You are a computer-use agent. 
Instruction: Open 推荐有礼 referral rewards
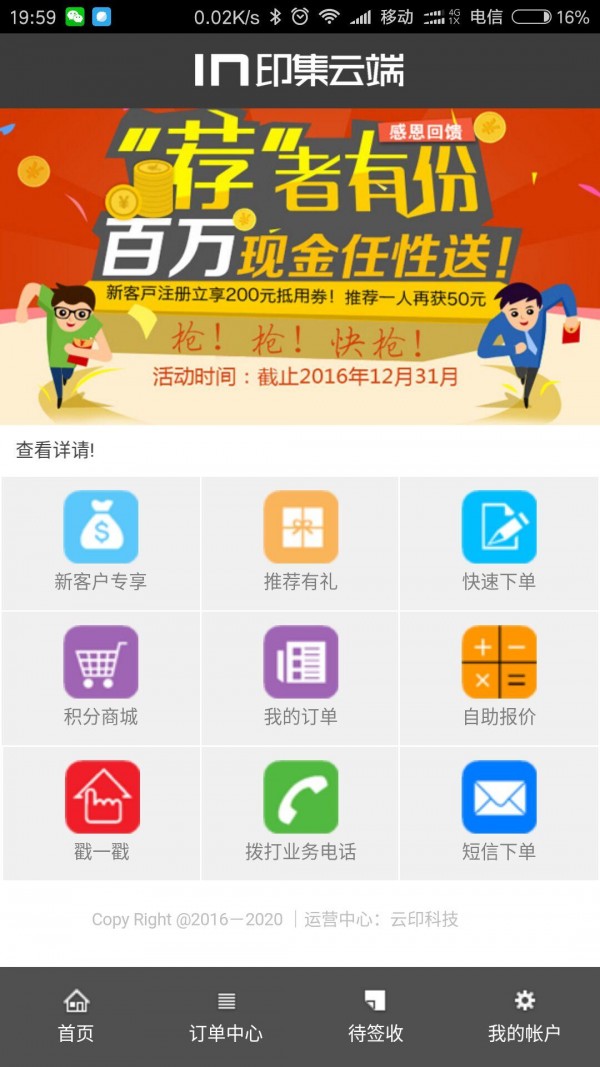(300, 543)
